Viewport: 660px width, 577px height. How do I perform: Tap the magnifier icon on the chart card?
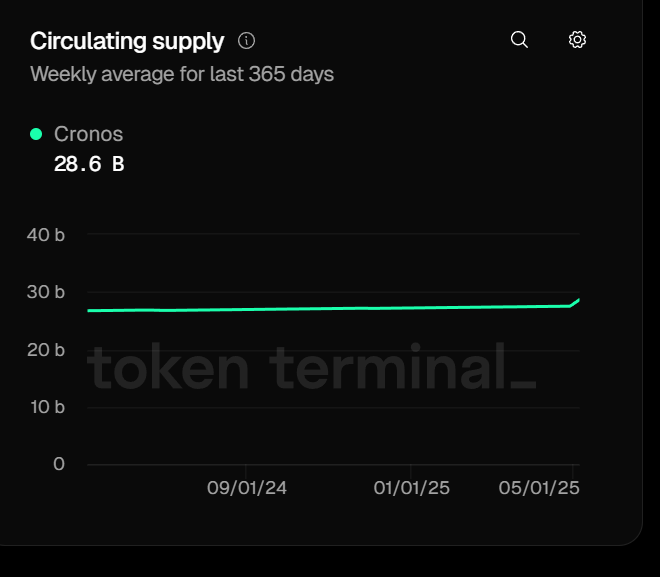(519, 40)
